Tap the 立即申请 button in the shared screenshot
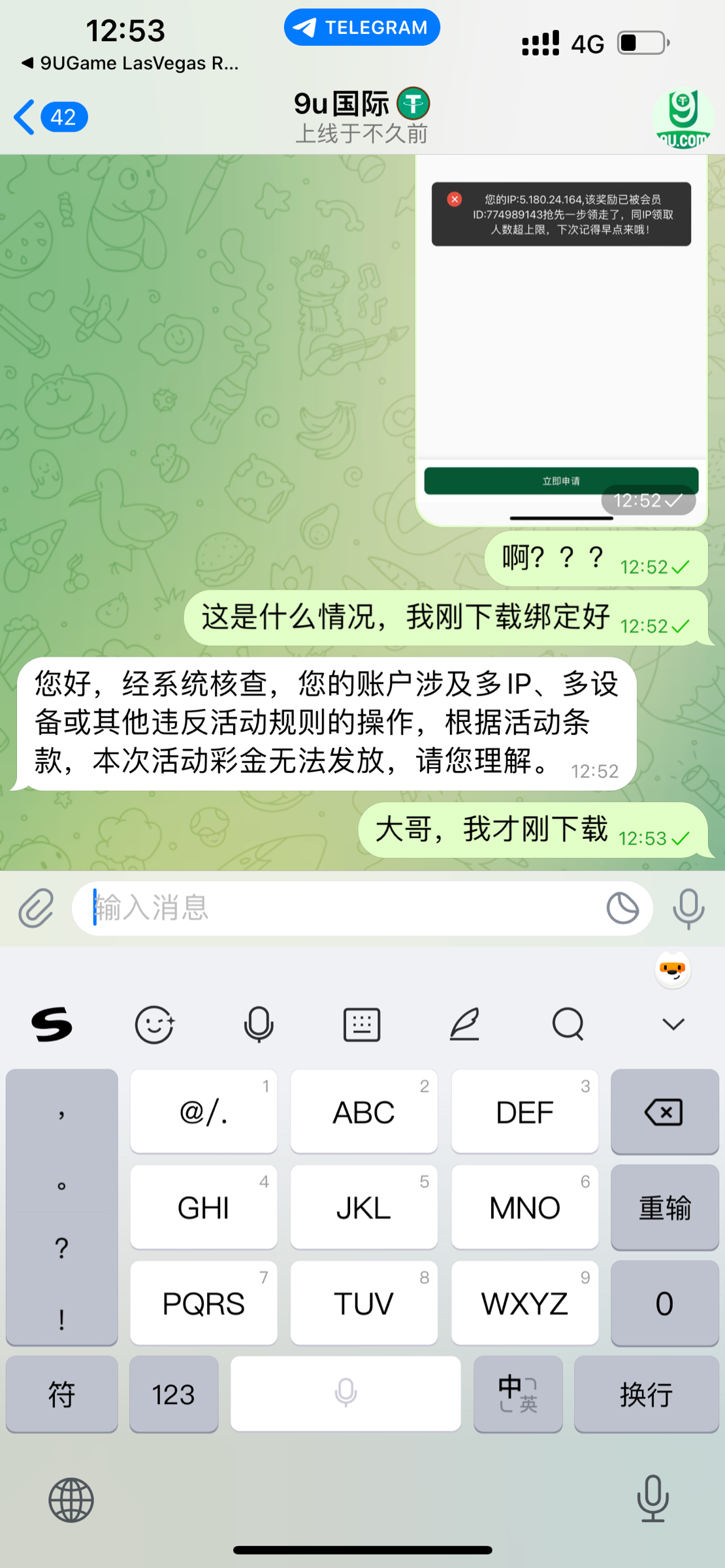725x1568 pixels. tap(560, 481)
